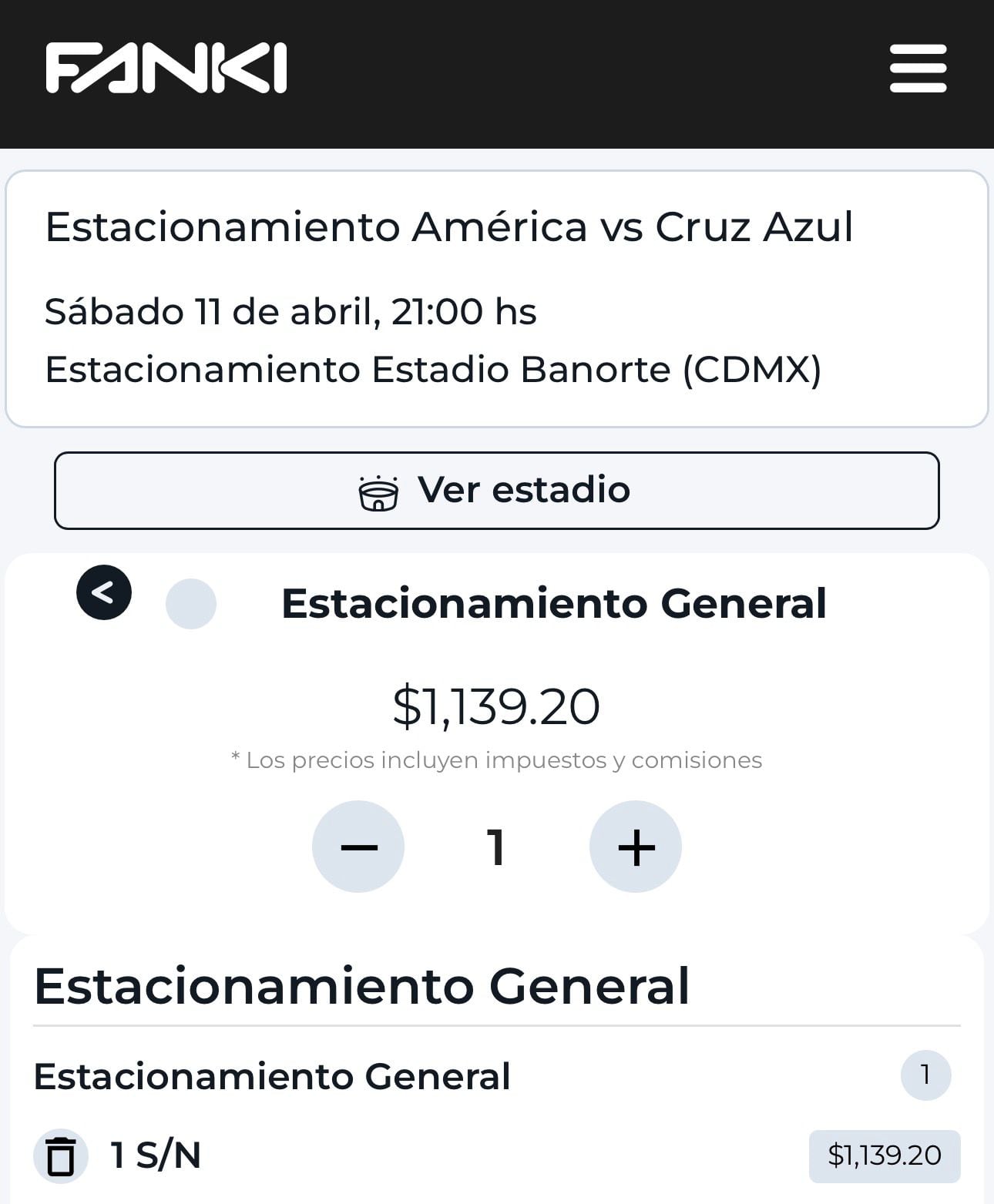Image resolution: width=994 pixels, height=1204 pixels.
Task: Open the hamburger navigation menu
Action: (x=917, y=66)
